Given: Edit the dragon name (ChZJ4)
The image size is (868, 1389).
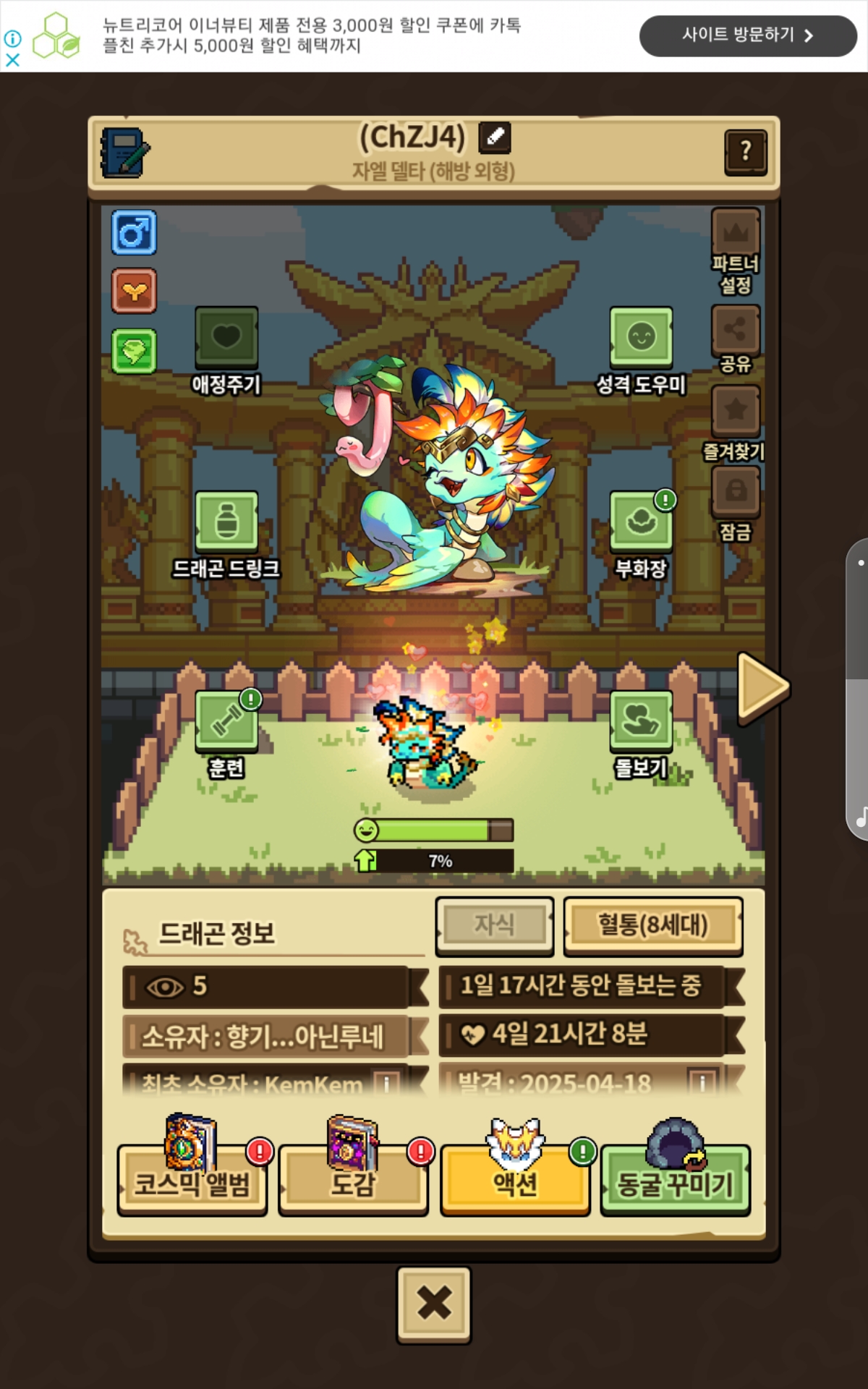Looking at the screenshot, I should (x=495, y=137).
